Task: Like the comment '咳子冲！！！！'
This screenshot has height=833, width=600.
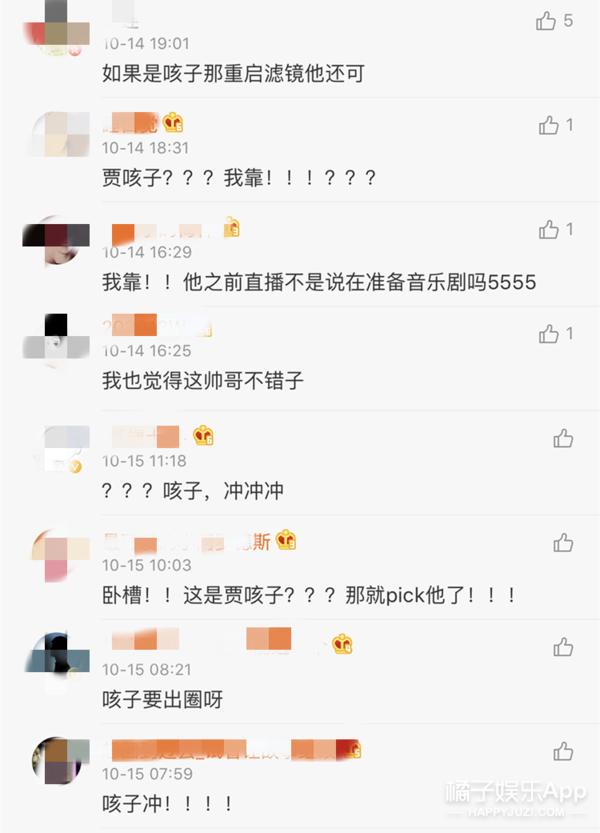Action: 563,751
